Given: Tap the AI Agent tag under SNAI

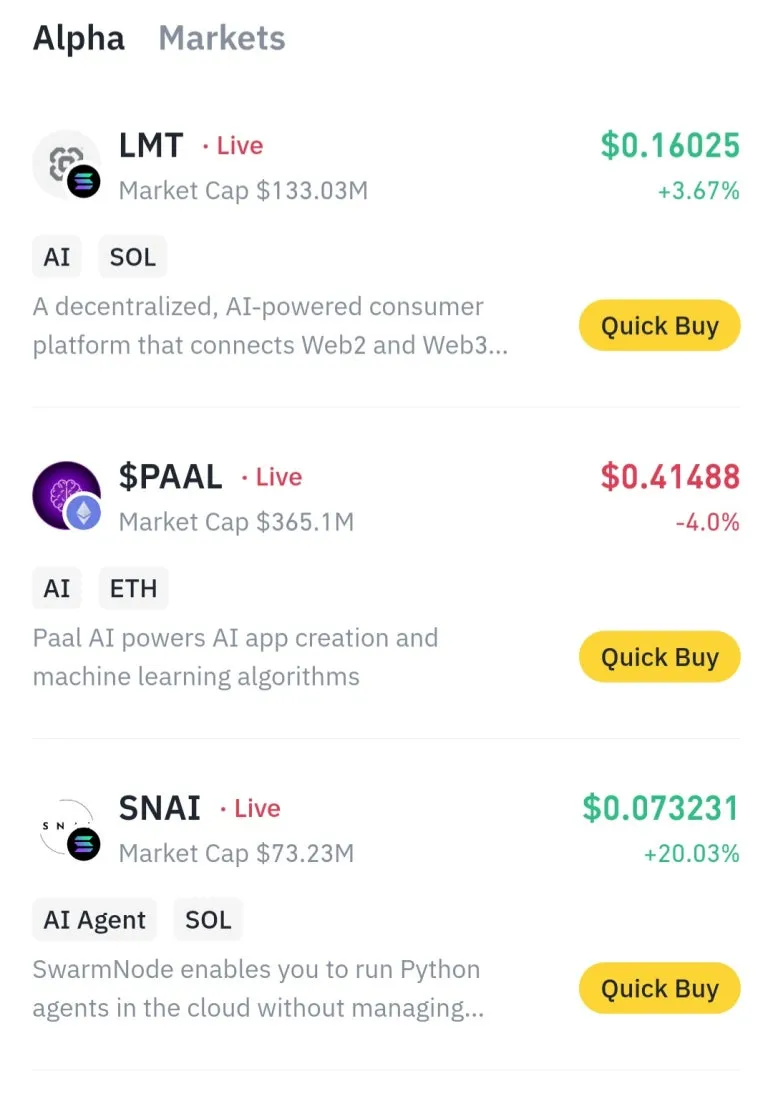Looking at the screenshot, I should coord(95,920).
